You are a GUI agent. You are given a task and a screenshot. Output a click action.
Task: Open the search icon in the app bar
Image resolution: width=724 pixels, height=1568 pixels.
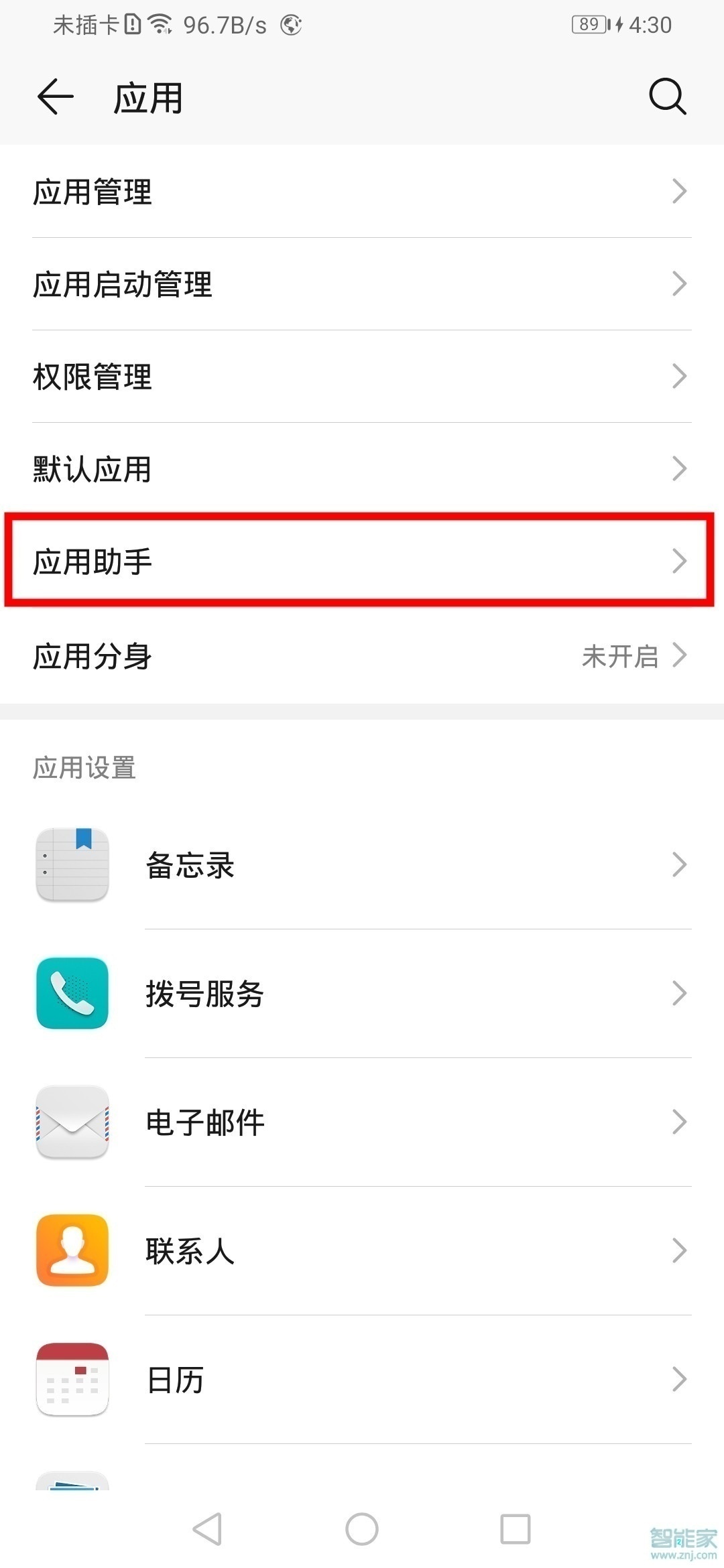667,97
